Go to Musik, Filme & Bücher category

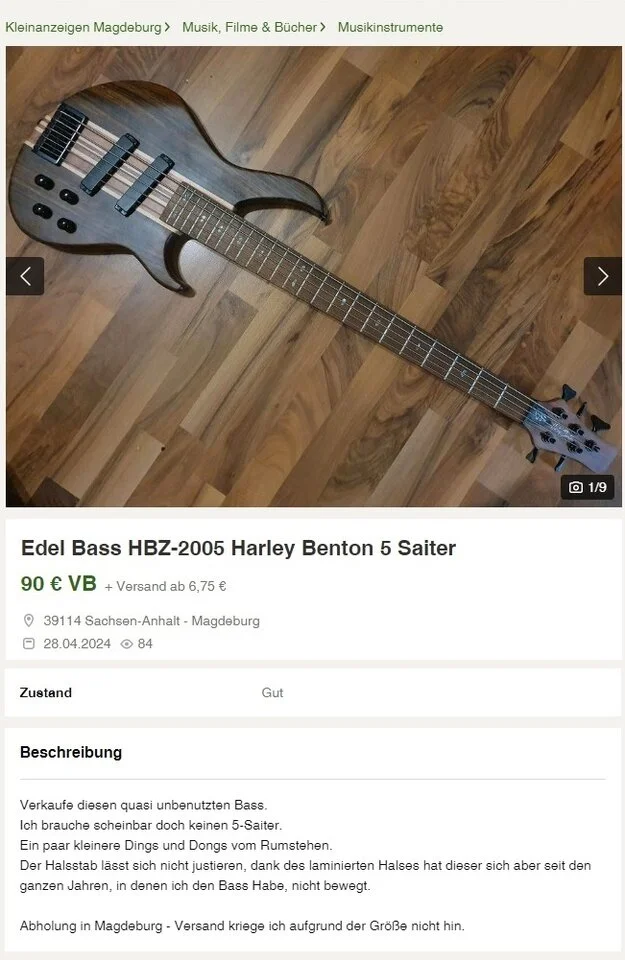[x=249, y=27]
